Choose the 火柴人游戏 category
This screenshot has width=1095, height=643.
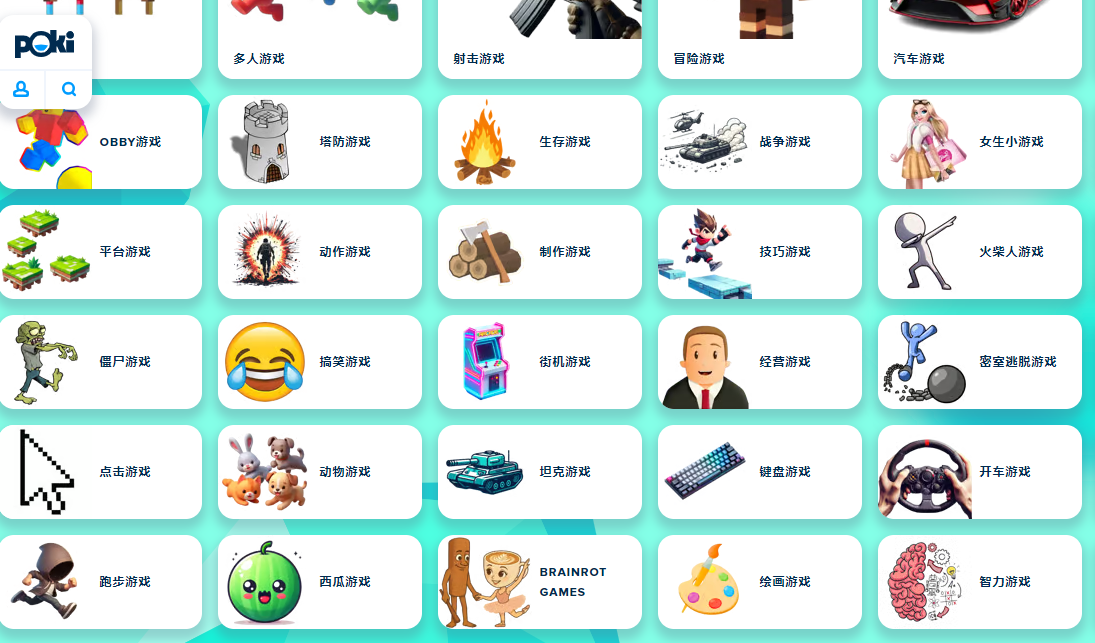pyautogui.click(x=980, y=252)
